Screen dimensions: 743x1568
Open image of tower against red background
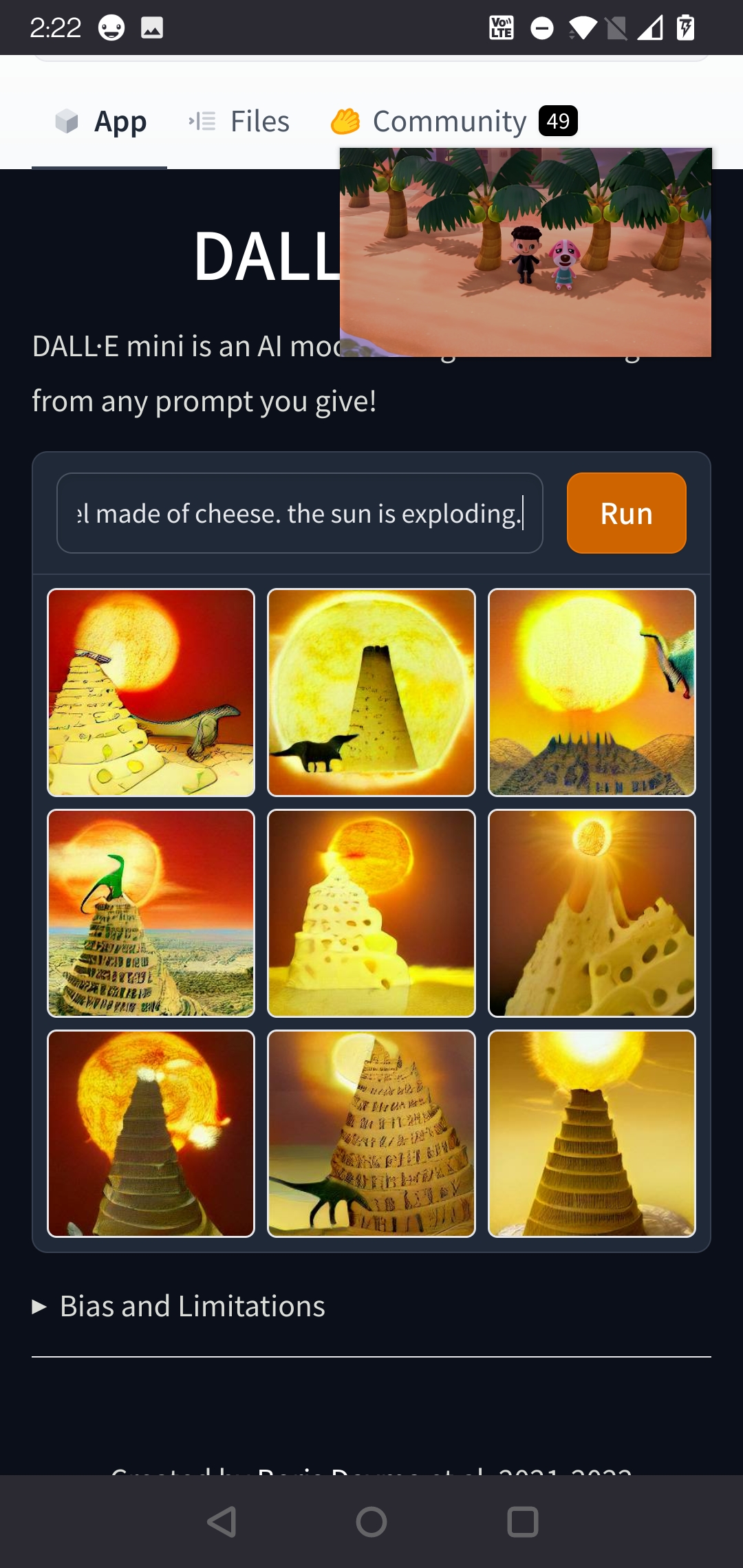(x=151, y=1133)
